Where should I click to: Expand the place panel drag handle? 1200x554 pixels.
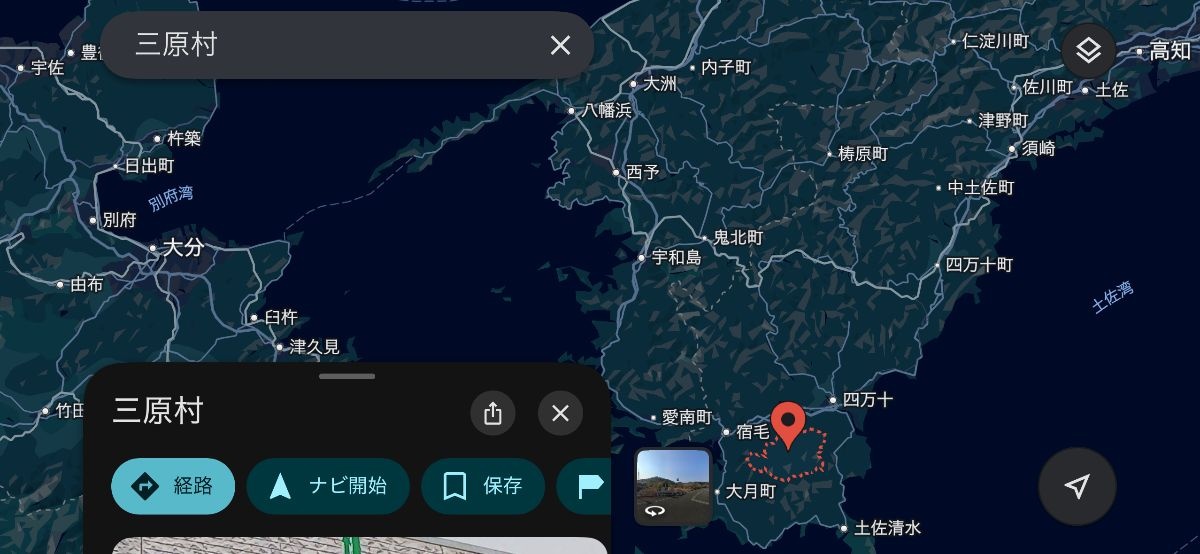(347, 376)
